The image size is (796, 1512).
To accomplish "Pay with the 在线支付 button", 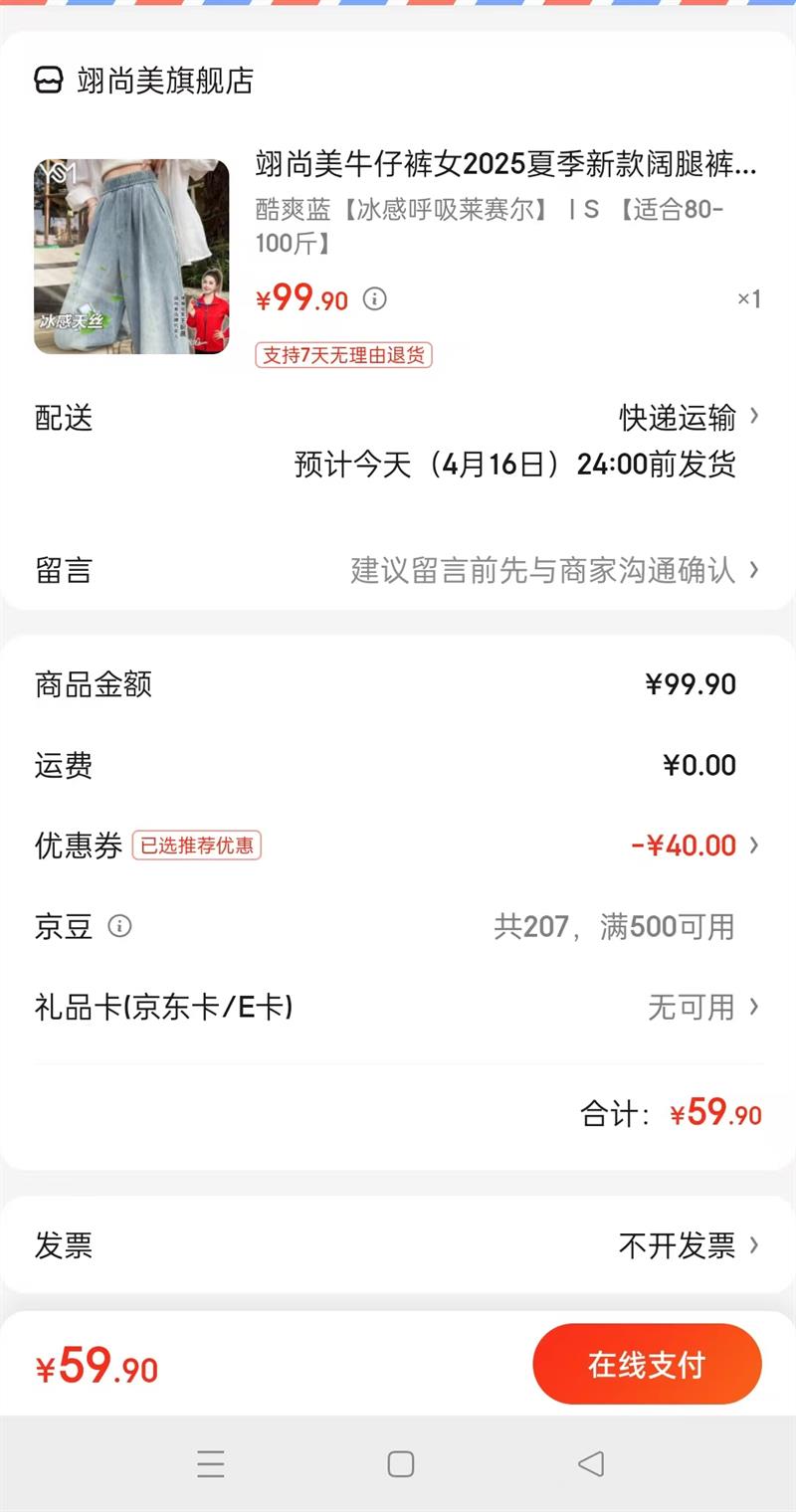I will (x=647, y=1365).
